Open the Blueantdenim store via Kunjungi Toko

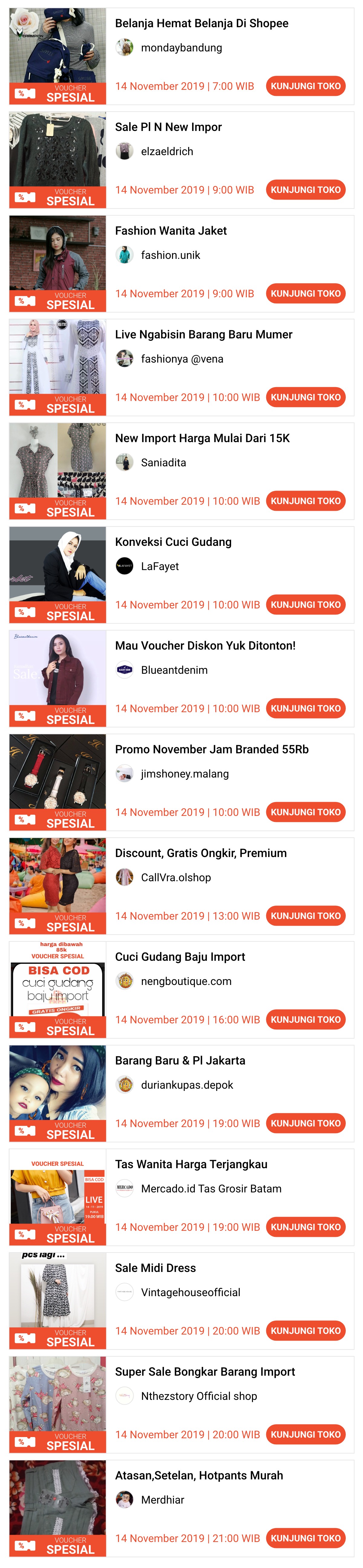(305, 709)
